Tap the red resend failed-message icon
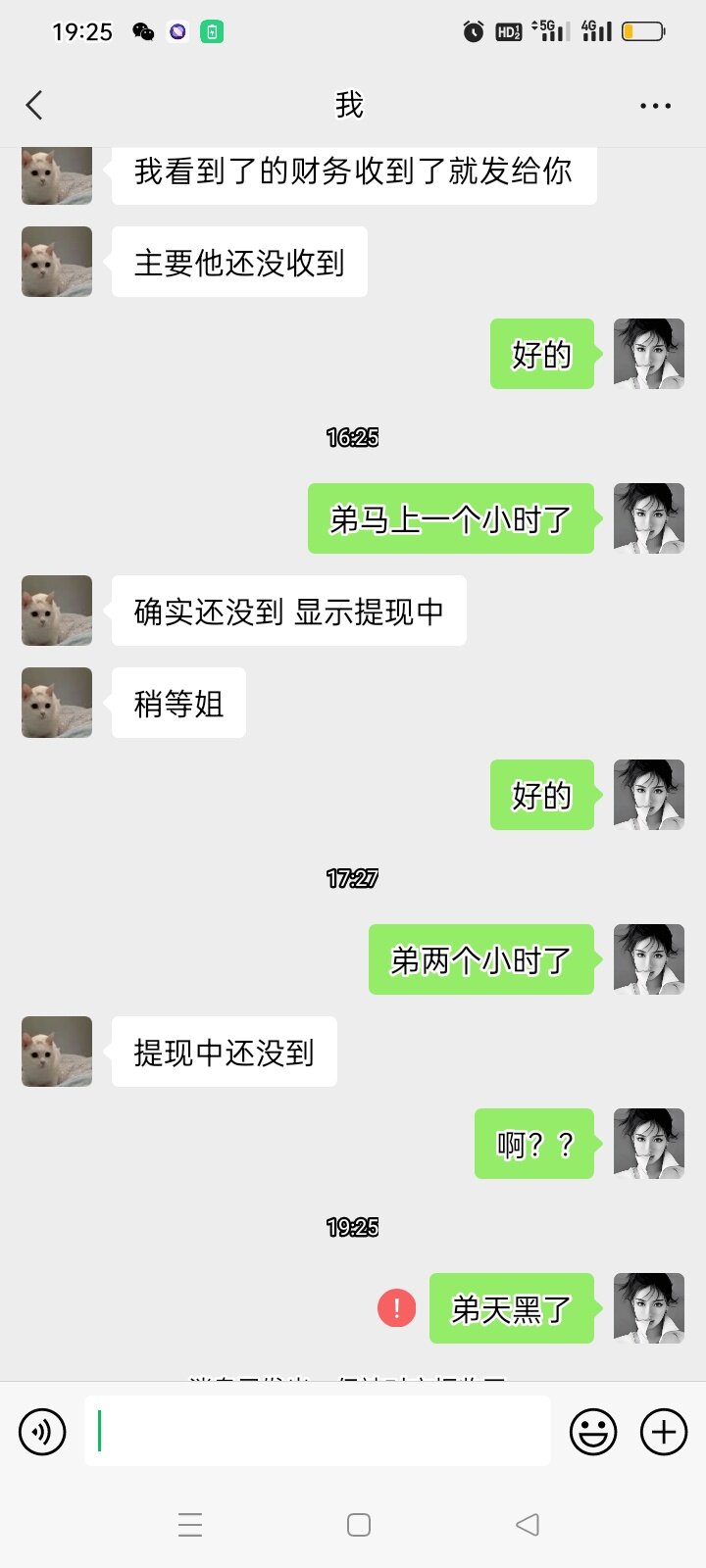The height and width of the screenshot is (1568, 706). coord(396,1307)
